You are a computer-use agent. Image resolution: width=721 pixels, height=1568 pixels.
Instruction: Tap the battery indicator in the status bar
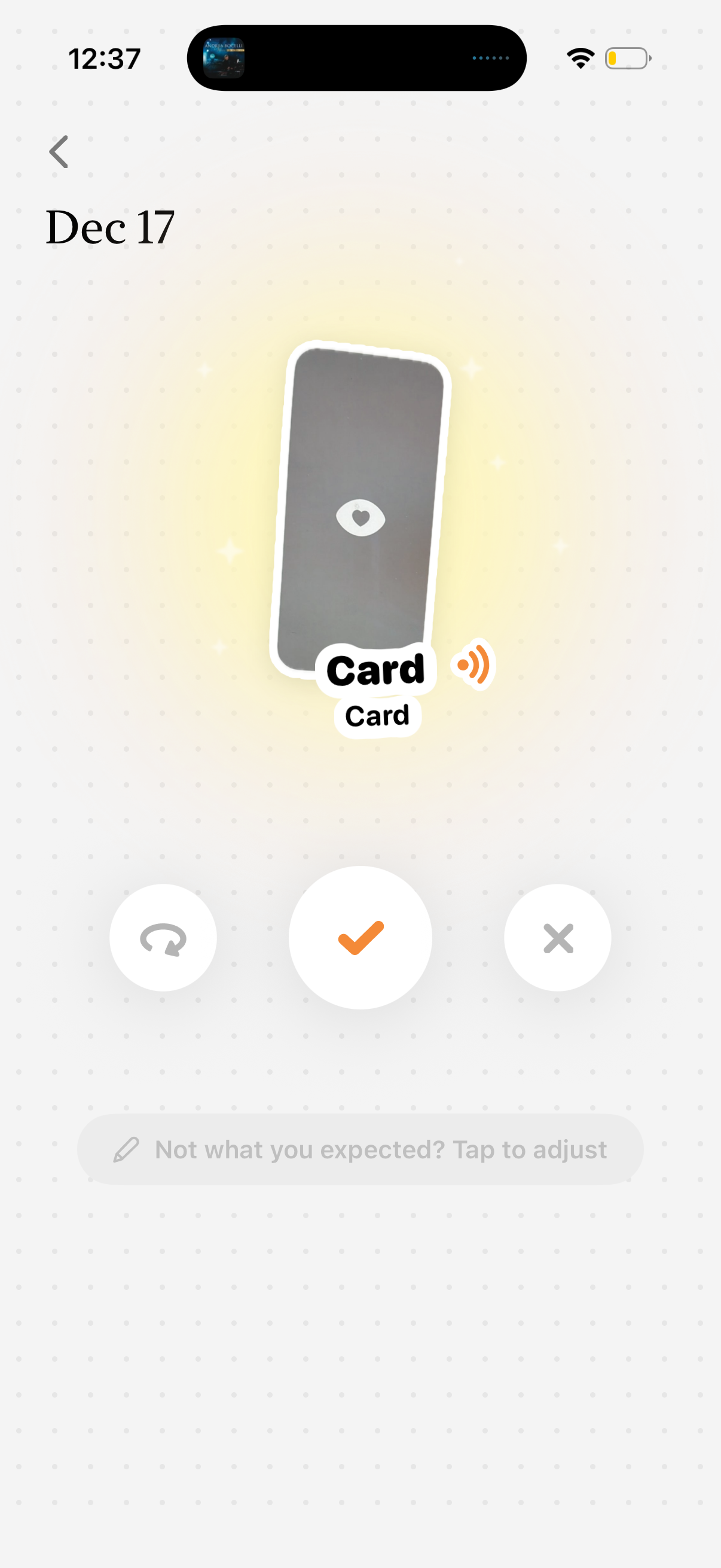point(628,58)
